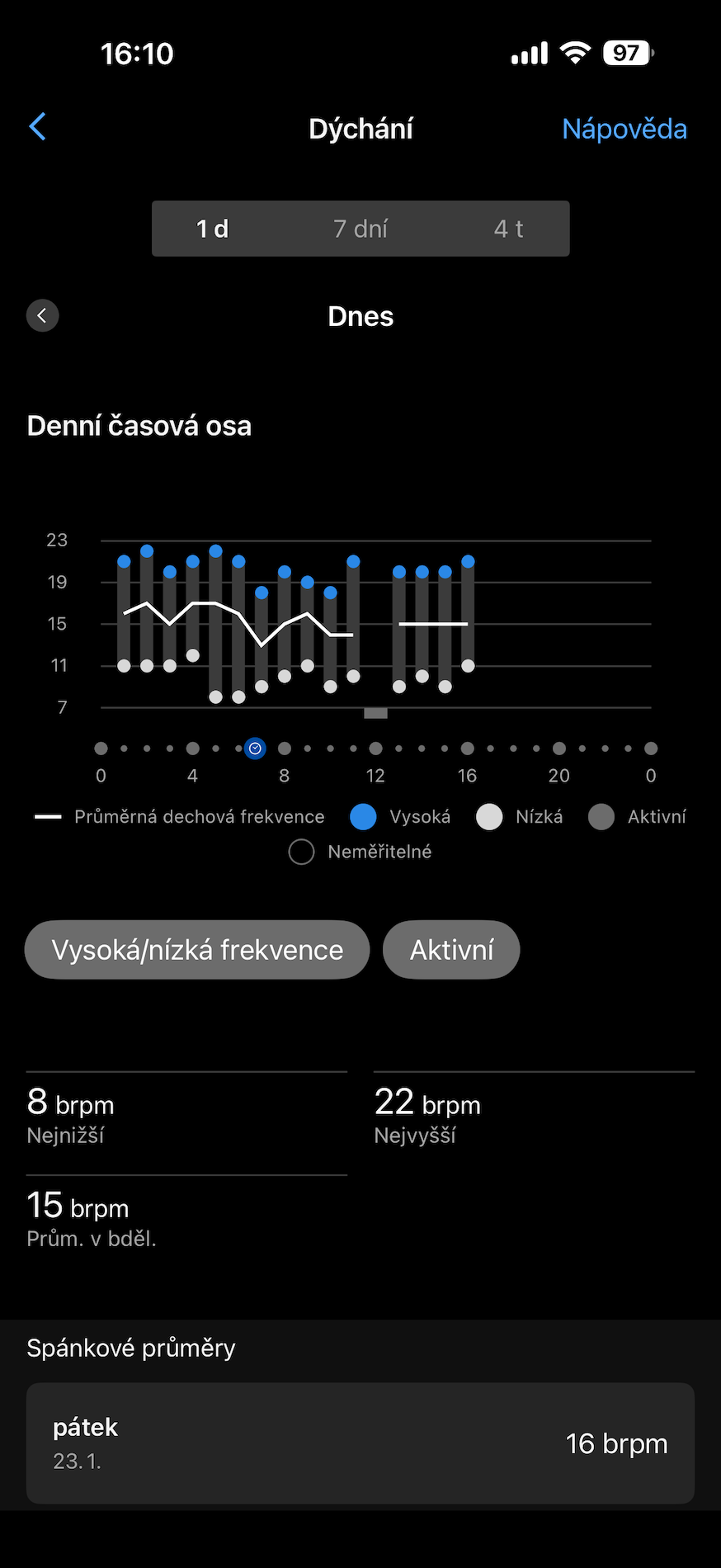The height and width of the screenshot is (1568, 721).
Task: Go back from the Dýchání screen
Action: (x=37, y=127)
